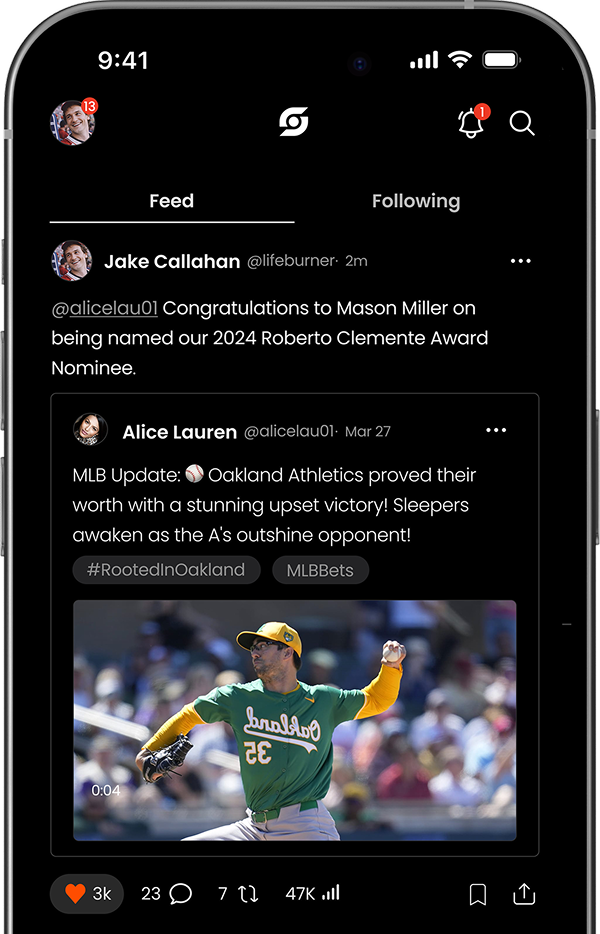Viewport: 600px width, 934px height.
Task: Play the Oakland pitcher video
Action: (295, 720)
